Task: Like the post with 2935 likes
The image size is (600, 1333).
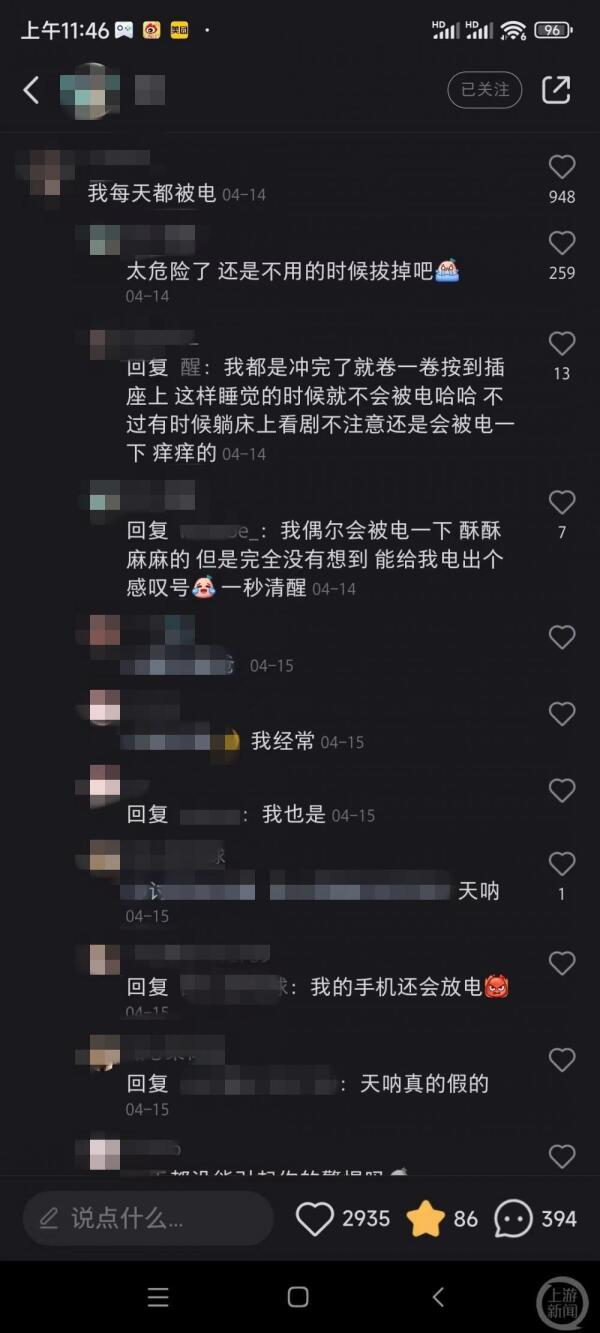Action: point(315,1219)
